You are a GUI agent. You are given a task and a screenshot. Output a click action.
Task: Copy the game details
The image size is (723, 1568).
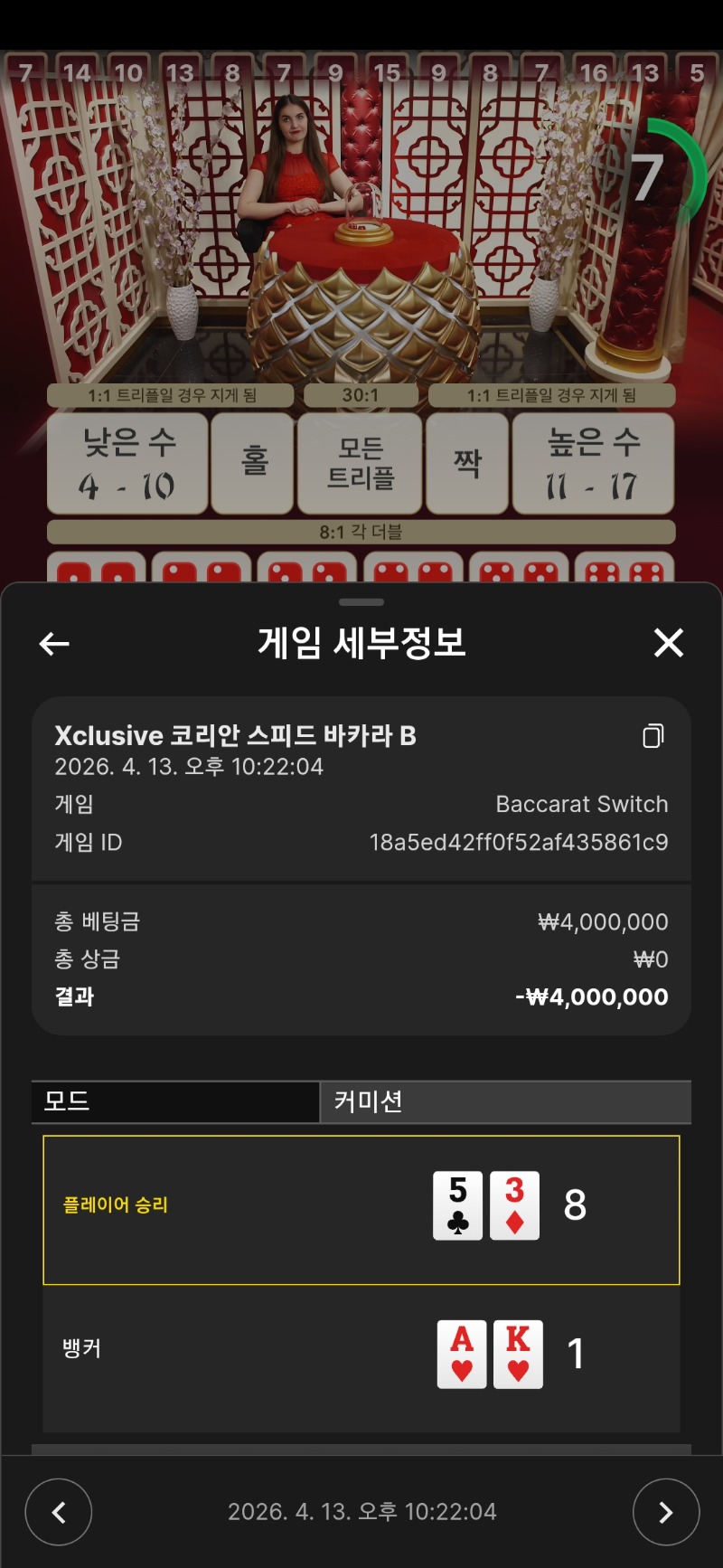[653, 736]
